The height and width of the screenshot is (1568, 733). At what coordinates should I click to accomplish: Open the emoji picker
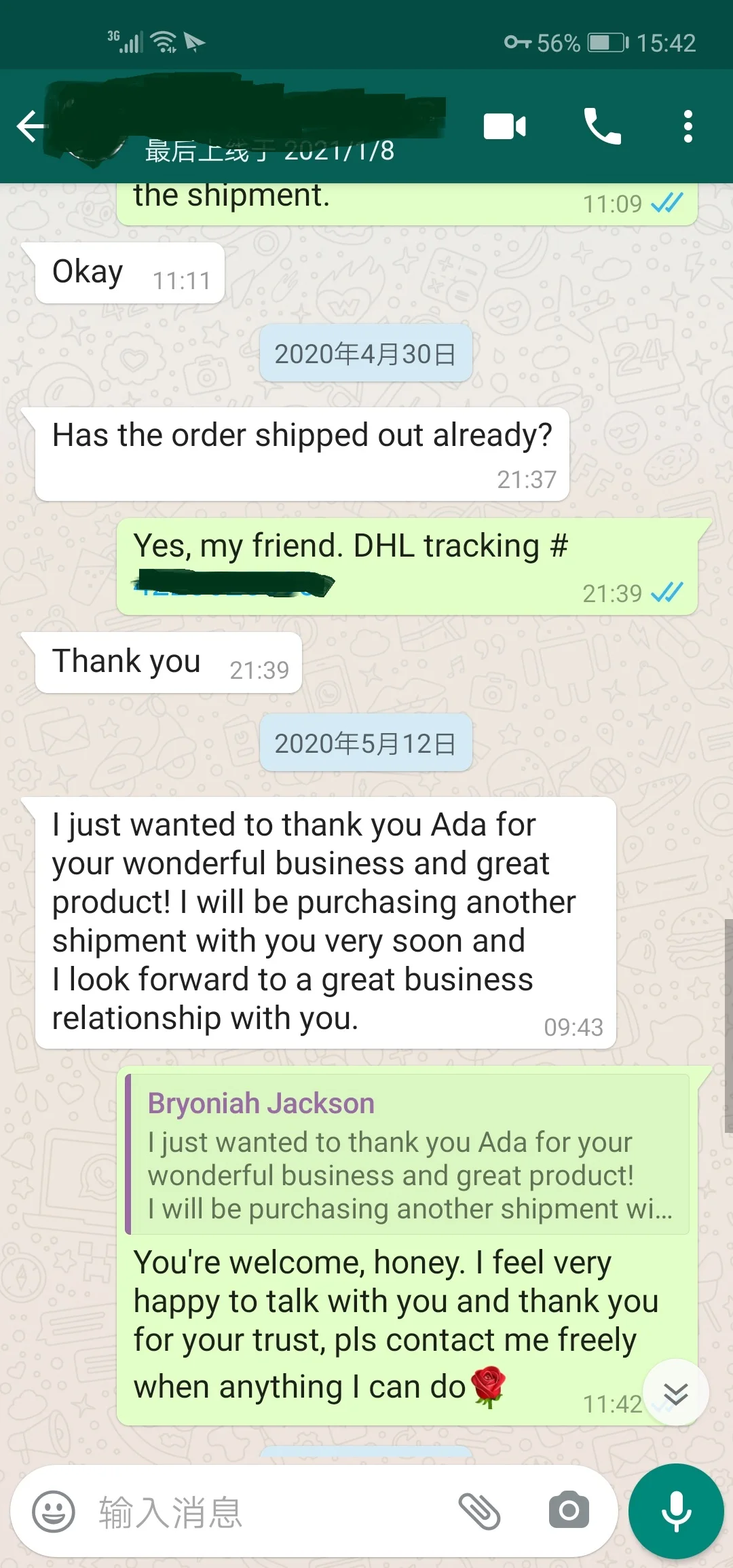[x=54, y=1511]
